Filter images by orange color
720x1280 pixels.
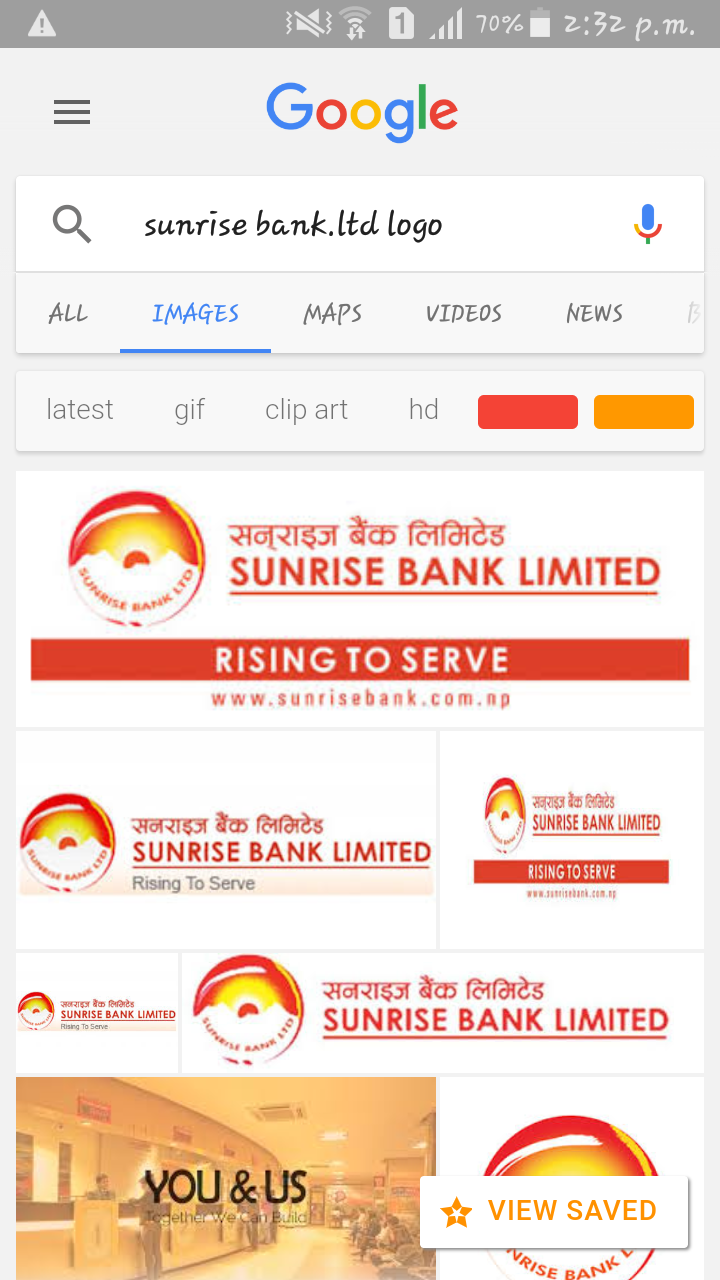643,412
